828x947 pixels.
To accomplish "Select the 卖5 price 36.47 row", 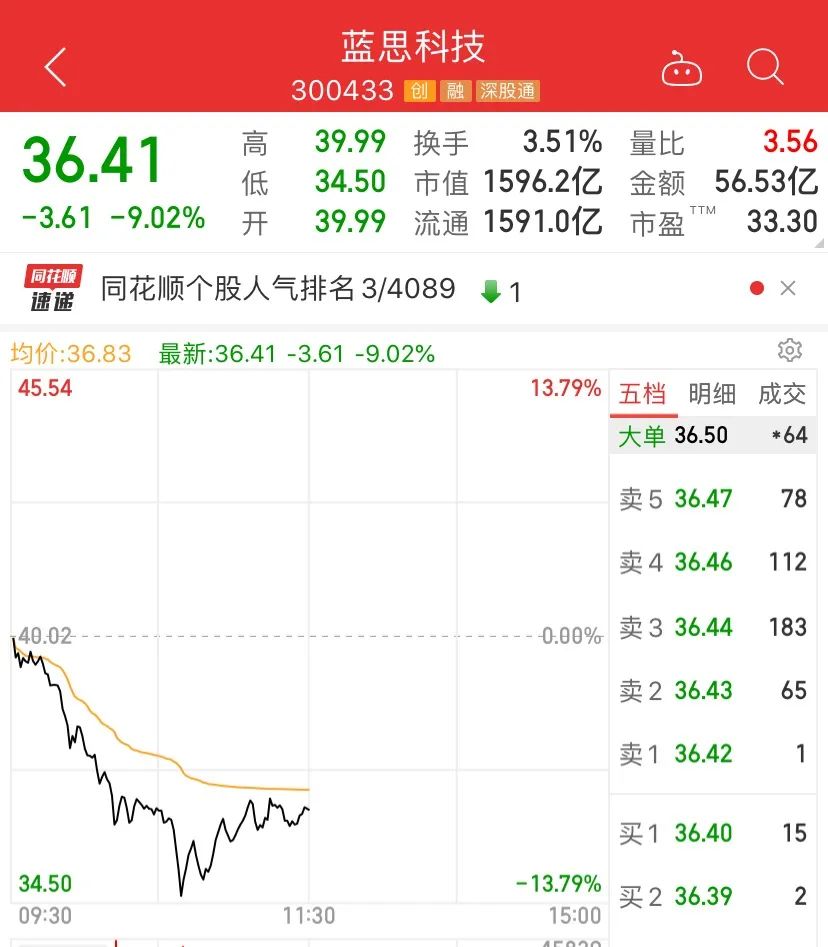I will pos(713,499).
